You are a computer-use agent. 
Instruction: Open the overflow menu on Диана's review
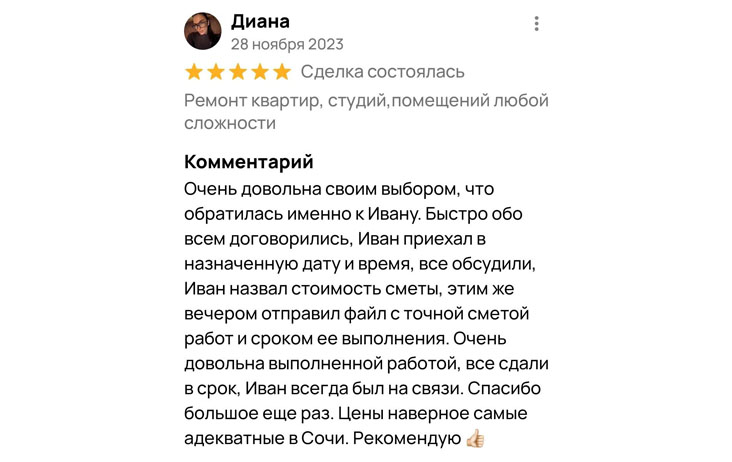(537, 24)
